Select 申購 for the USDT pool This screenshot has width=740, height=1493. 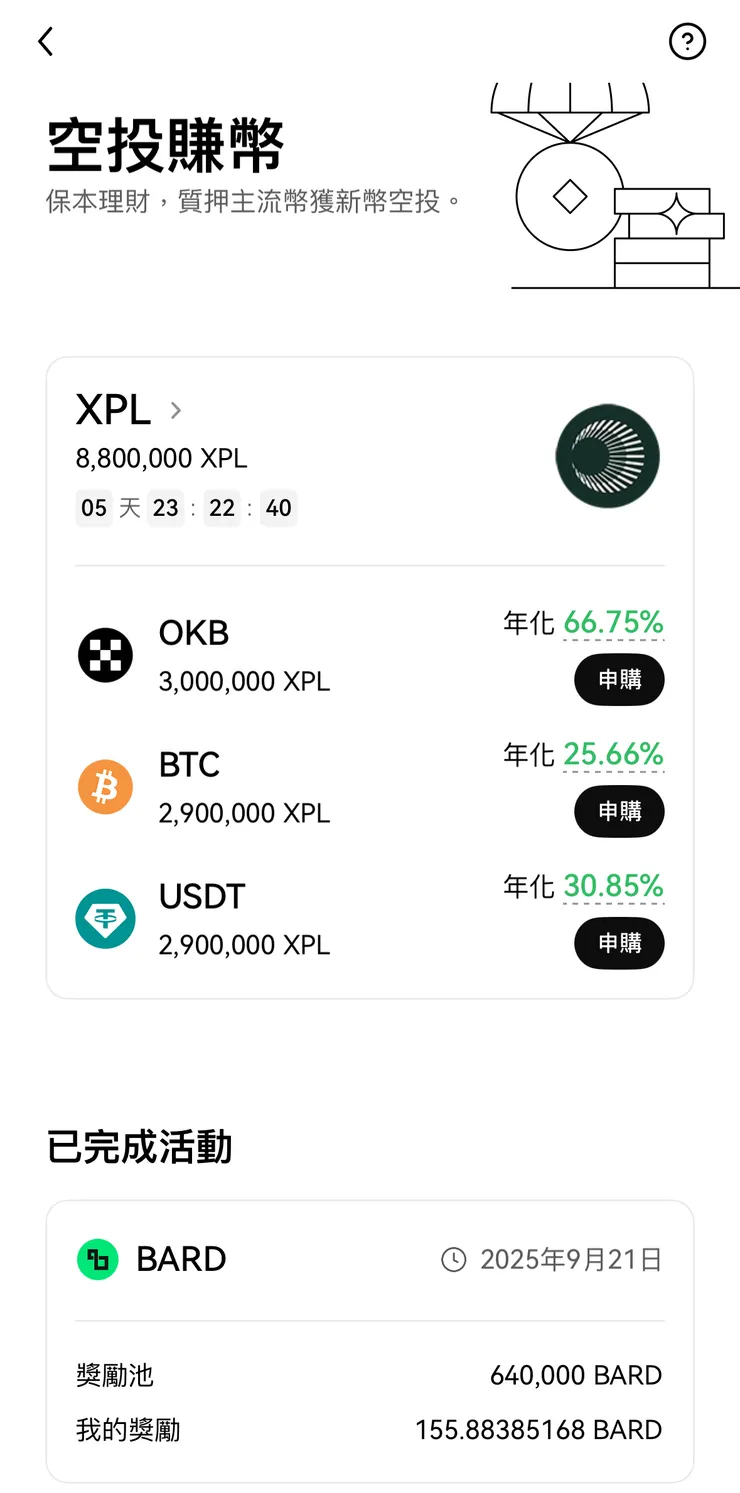(x=619, y=943)
